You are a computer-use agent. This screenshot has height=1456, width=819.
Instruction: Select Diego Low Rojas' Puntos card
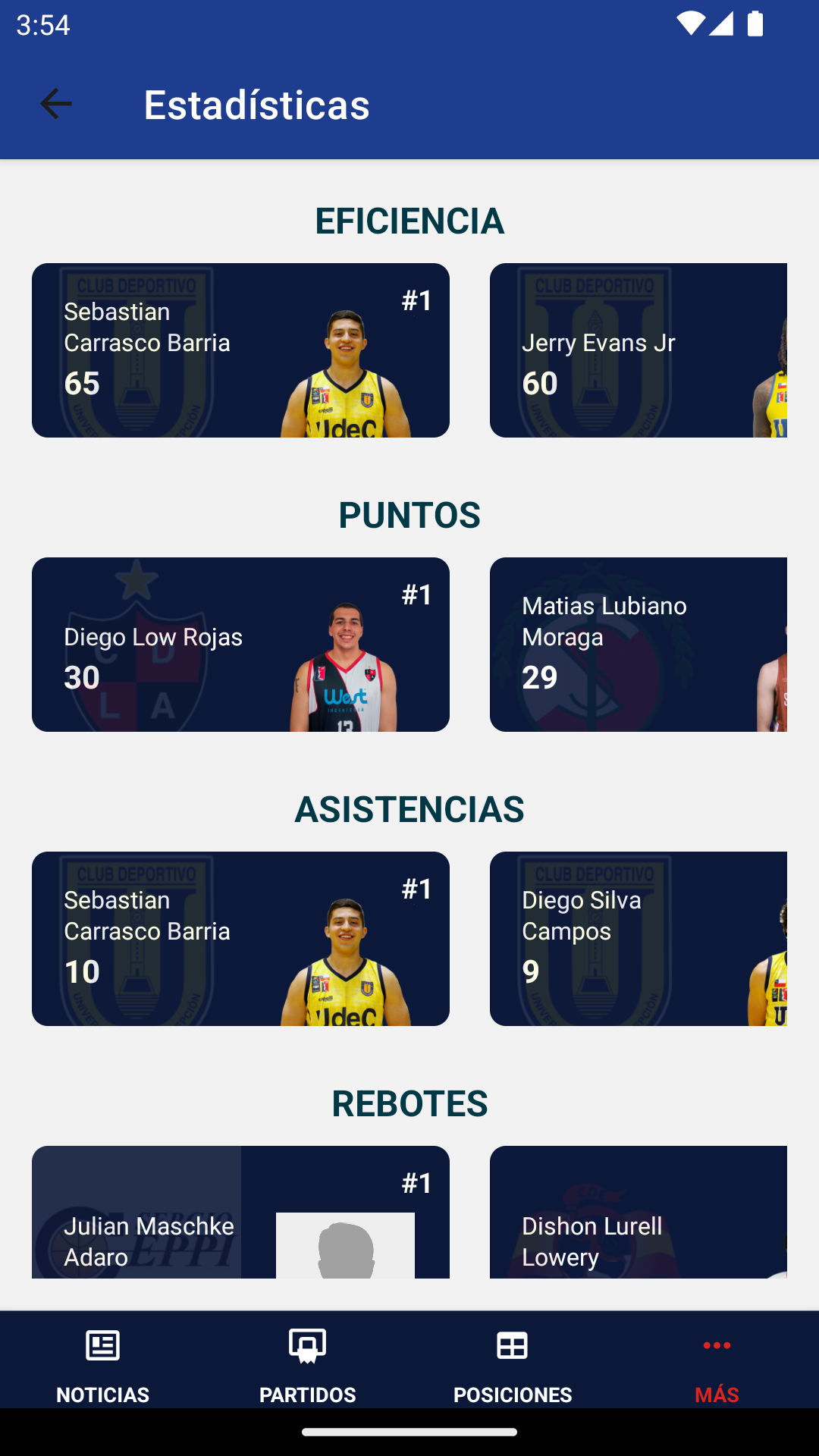coord(240,645)
